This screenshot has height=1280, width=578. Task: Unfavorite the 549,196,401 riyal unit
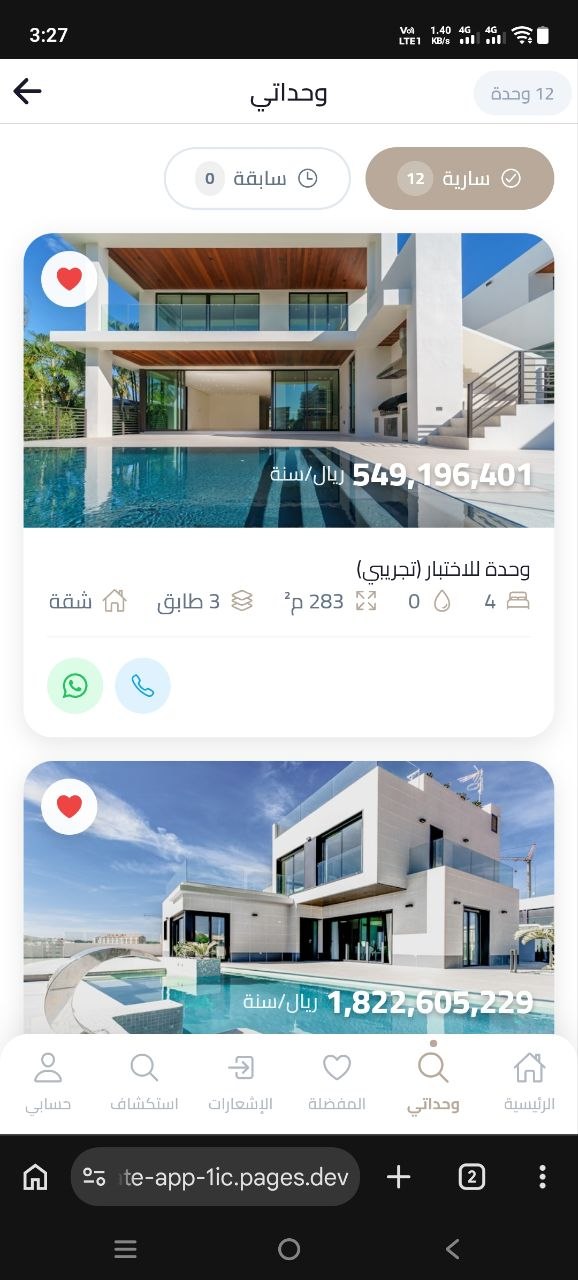click(x=69, y=279)
